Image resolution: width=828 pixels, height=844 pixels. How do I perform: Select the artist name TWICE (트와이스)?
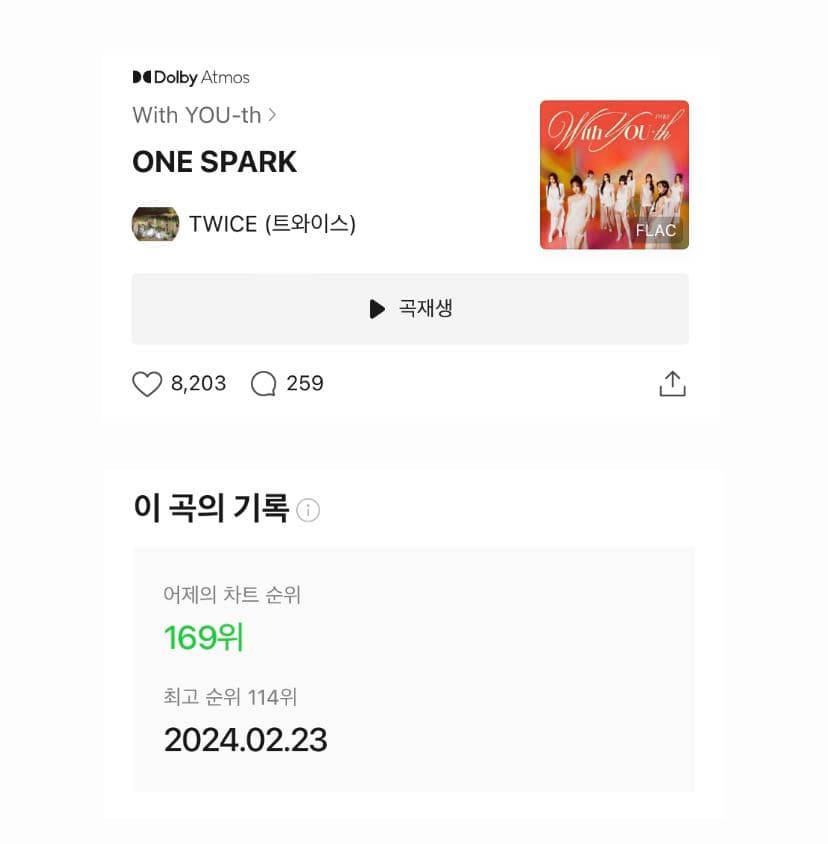click(271, 223)
